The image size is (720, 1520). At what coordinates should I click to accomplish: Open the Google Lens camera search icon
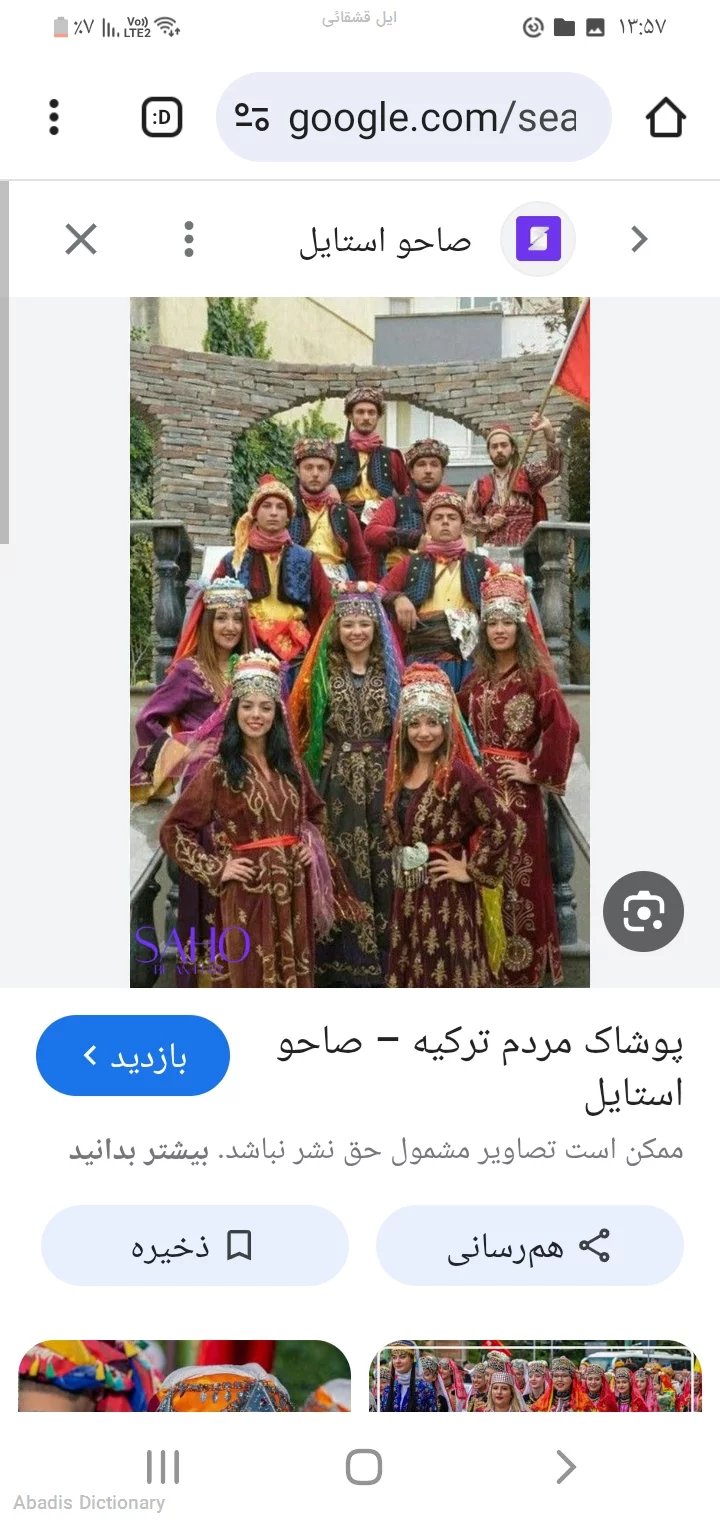point(643,911)
